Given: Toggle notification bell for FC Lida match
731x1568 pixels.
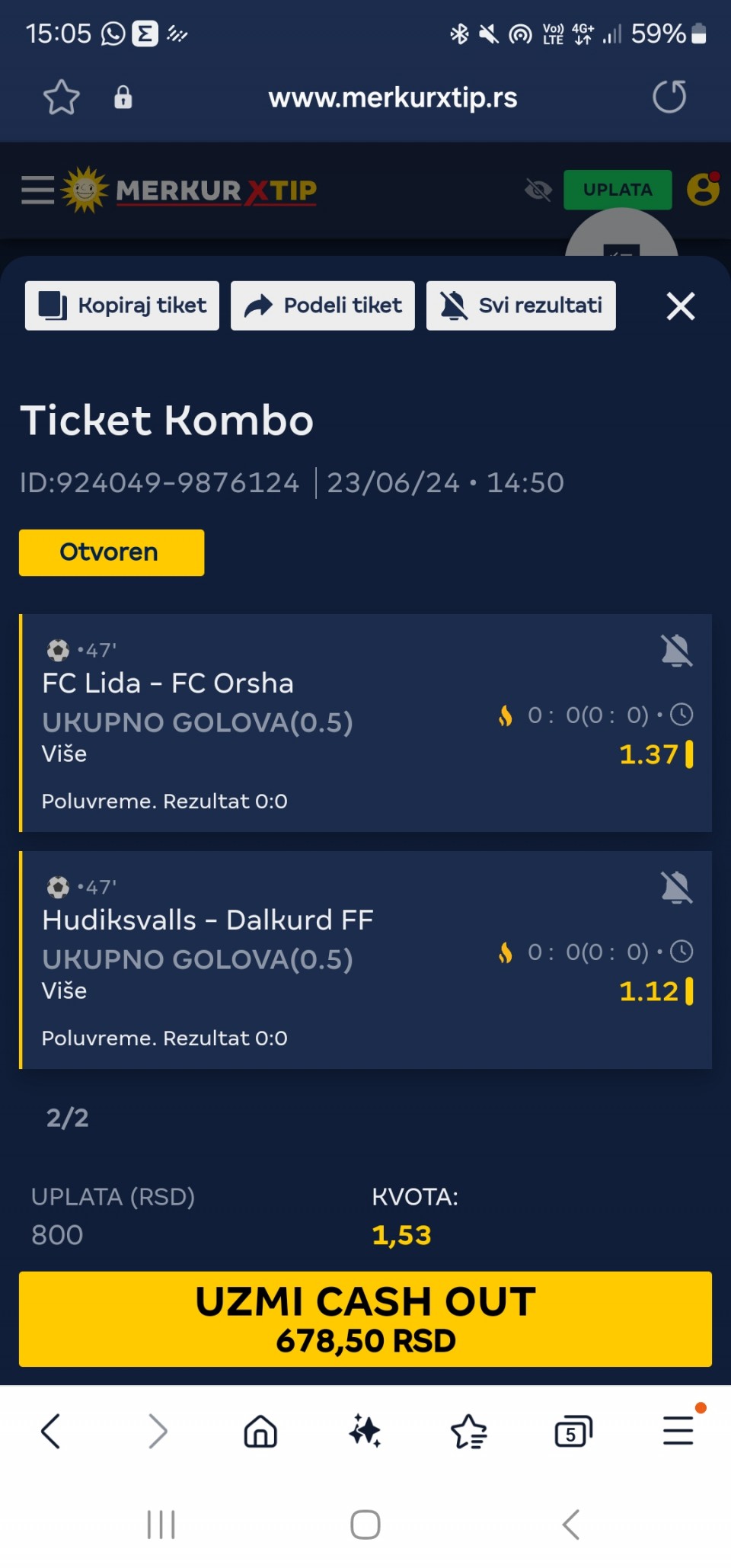Looking at the screenshot, I should click(676, 651).
